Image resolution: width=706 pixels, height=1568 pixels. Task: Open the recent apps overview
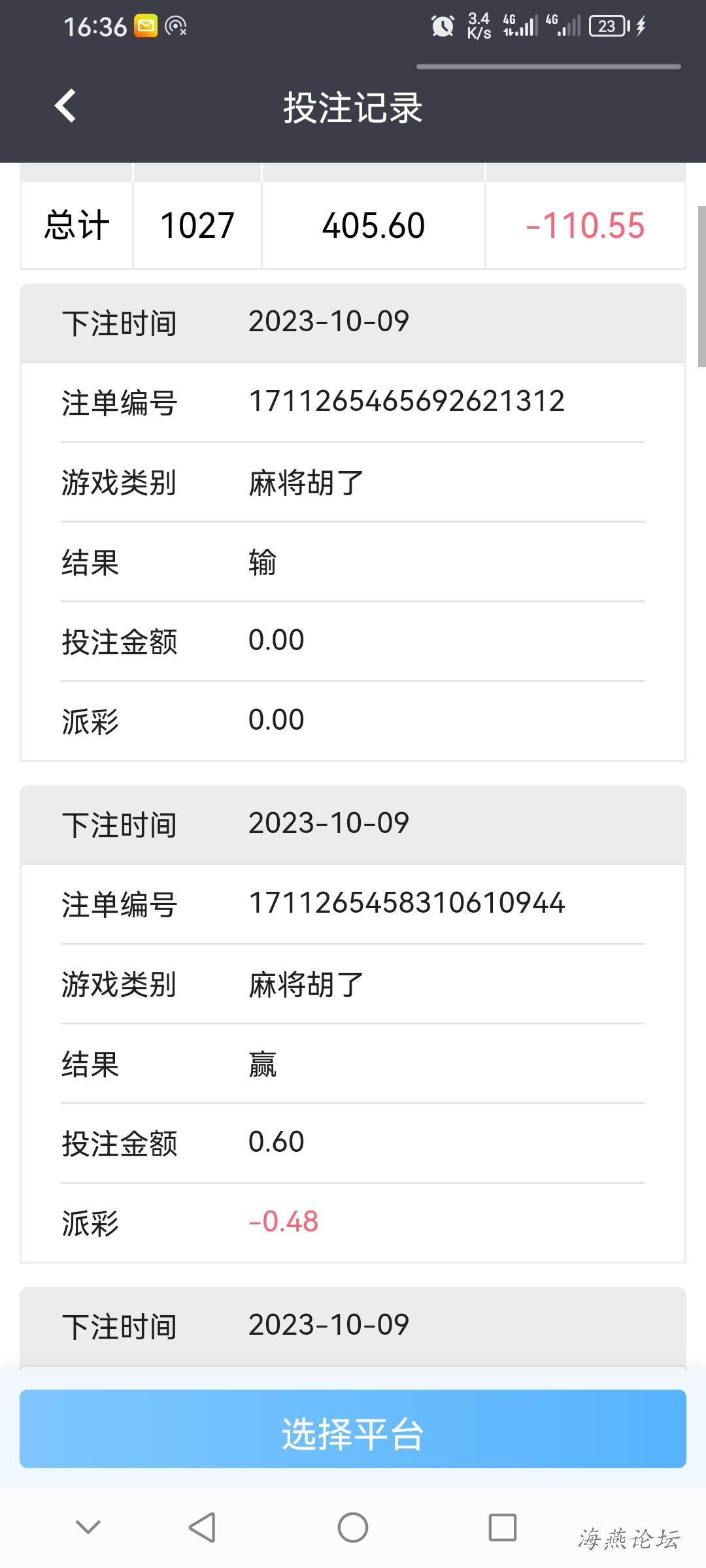tap(502, 1527)
